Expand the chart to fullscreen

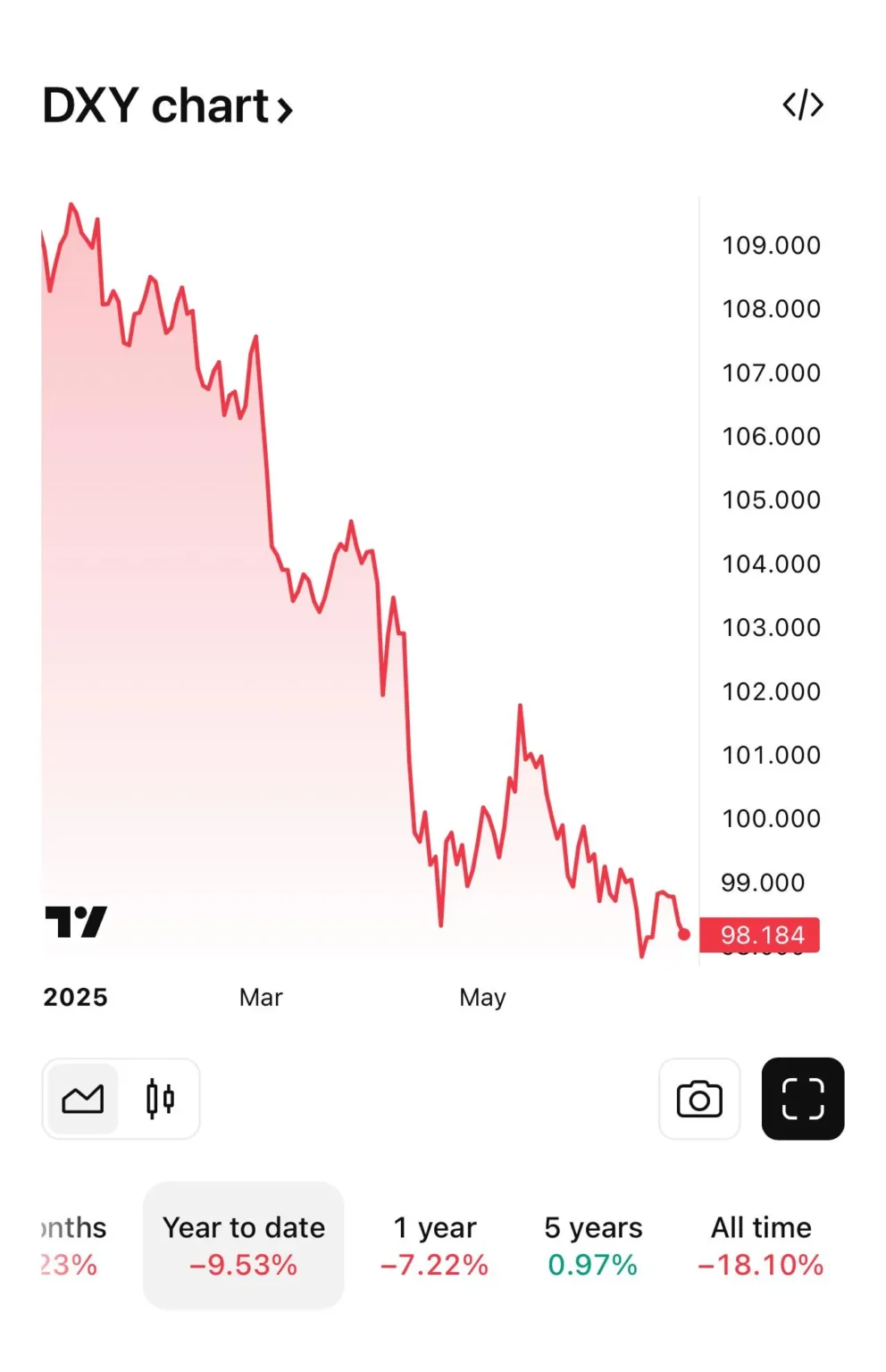point(802,1099)
